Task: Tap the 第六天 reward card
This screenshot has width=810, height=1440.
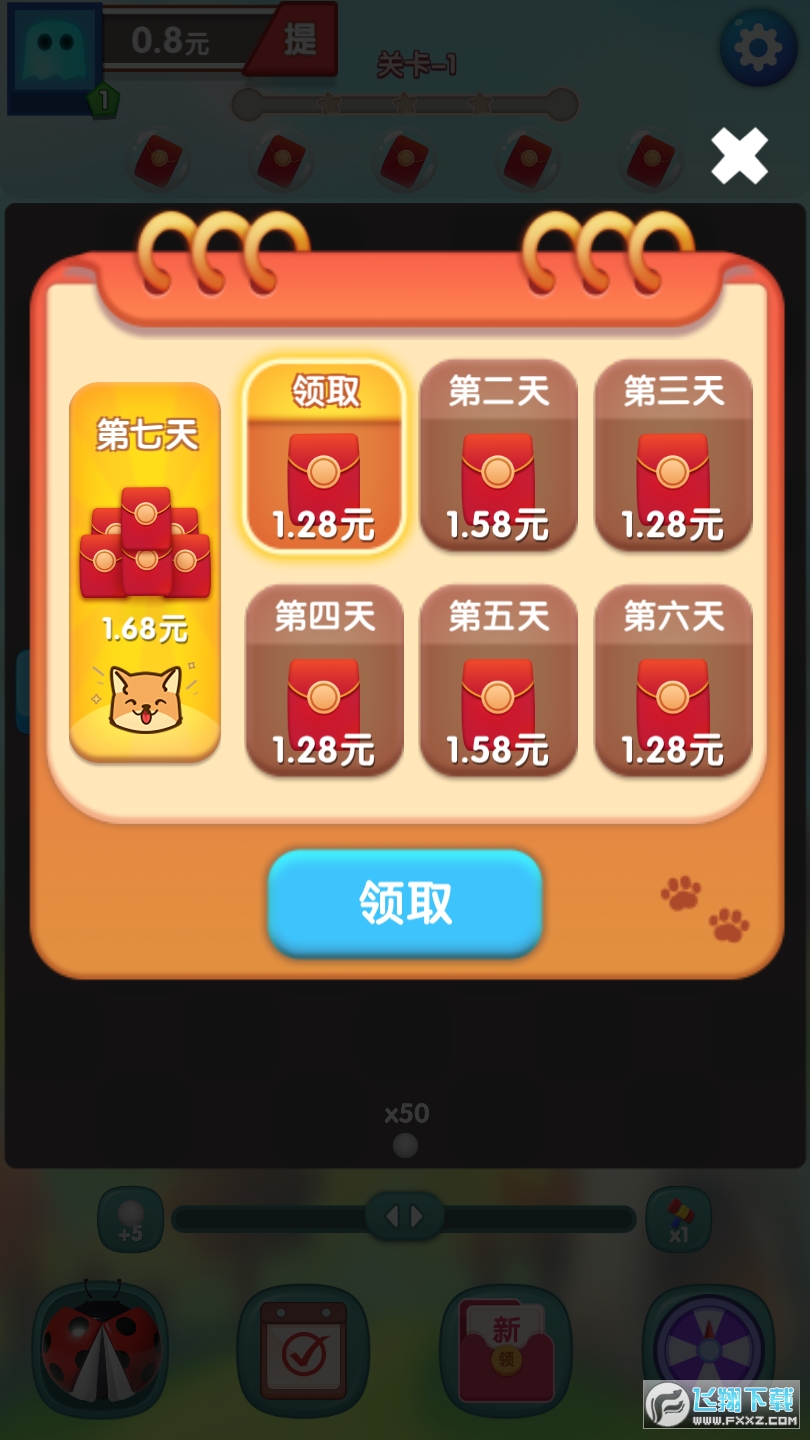Action: tap(673, 681)
